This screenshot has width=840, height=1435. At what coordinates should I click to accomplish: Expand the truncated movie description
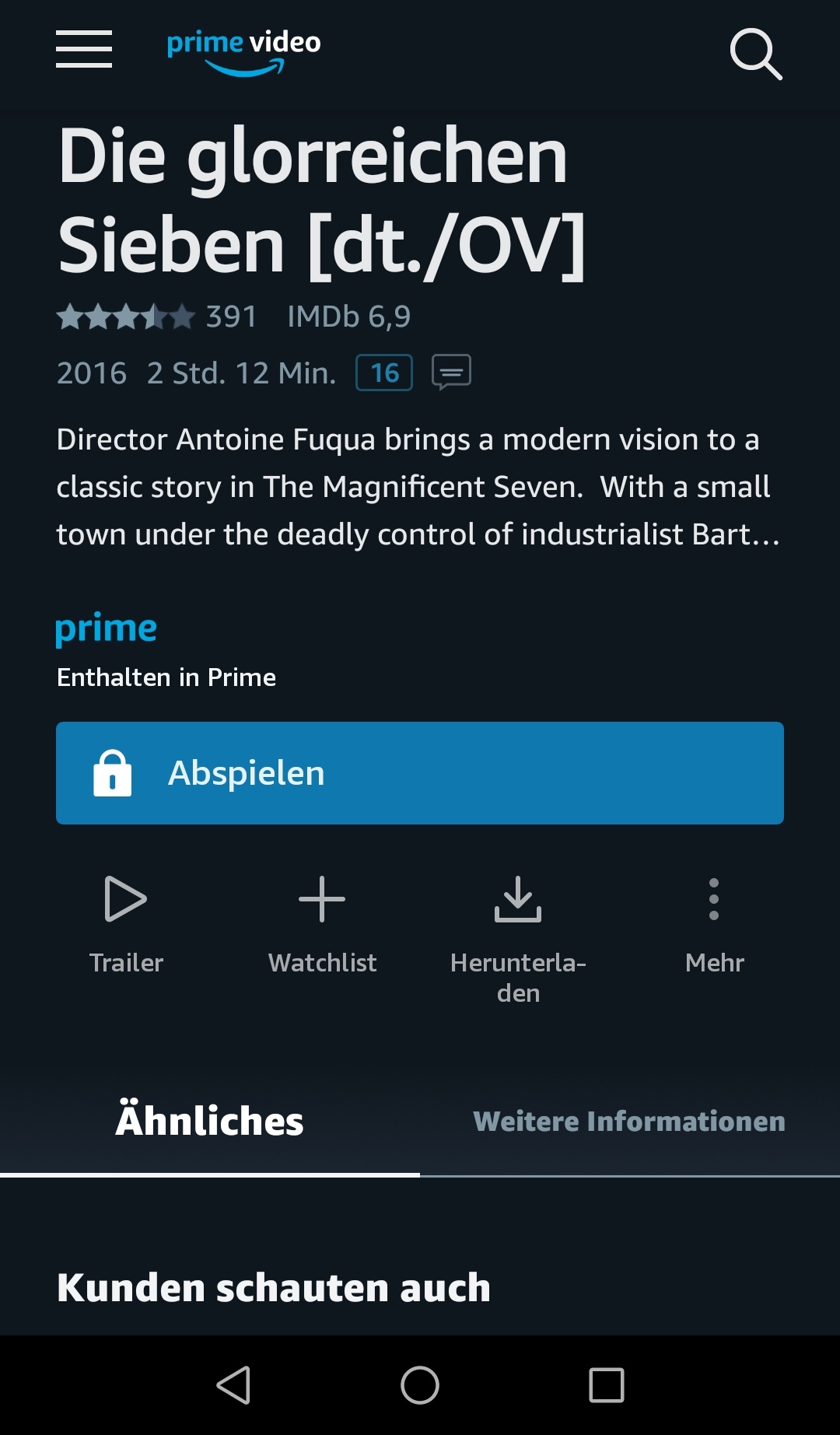[x=418, y=487]
